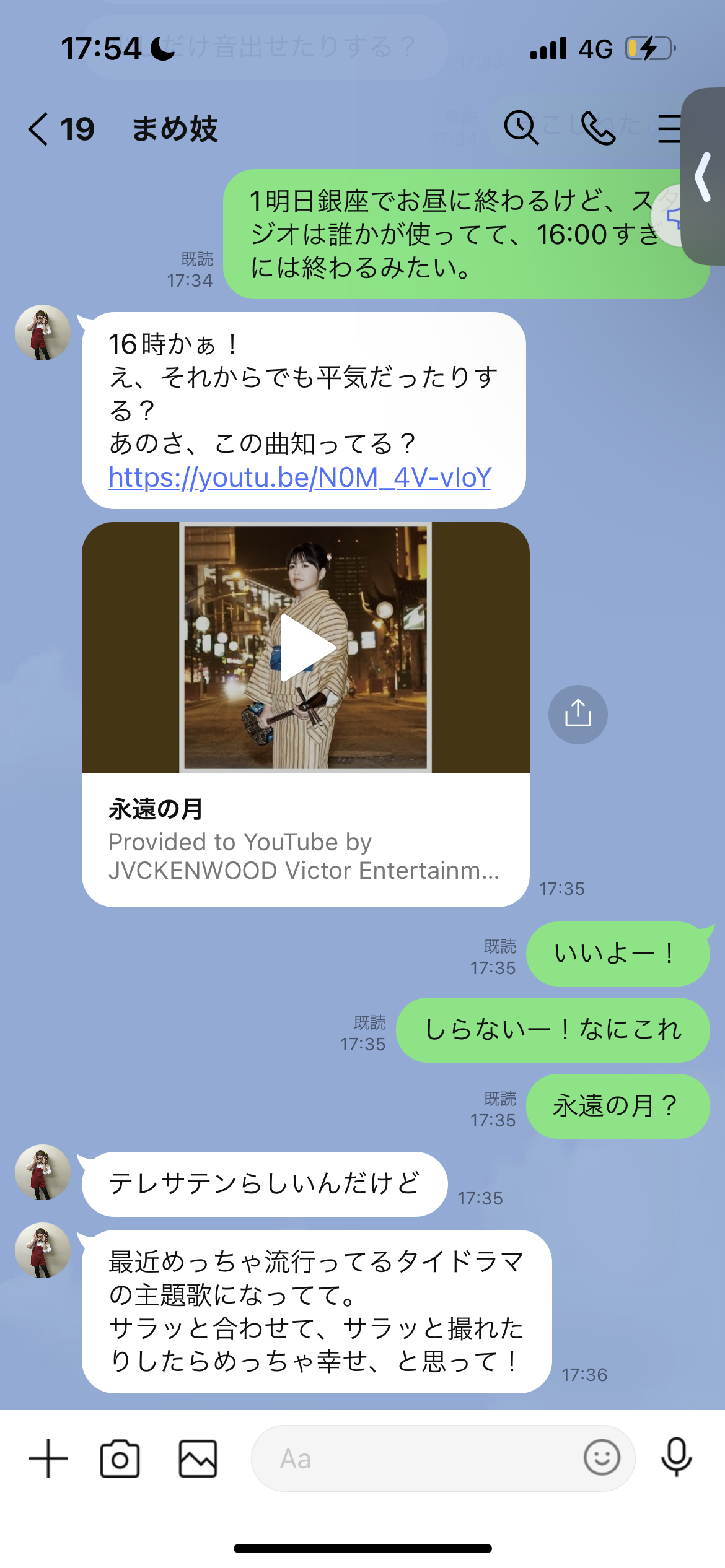Open the photo gallery picker
The height and width of the screenshot is (1568, 725).
(x=198, y=1458)
